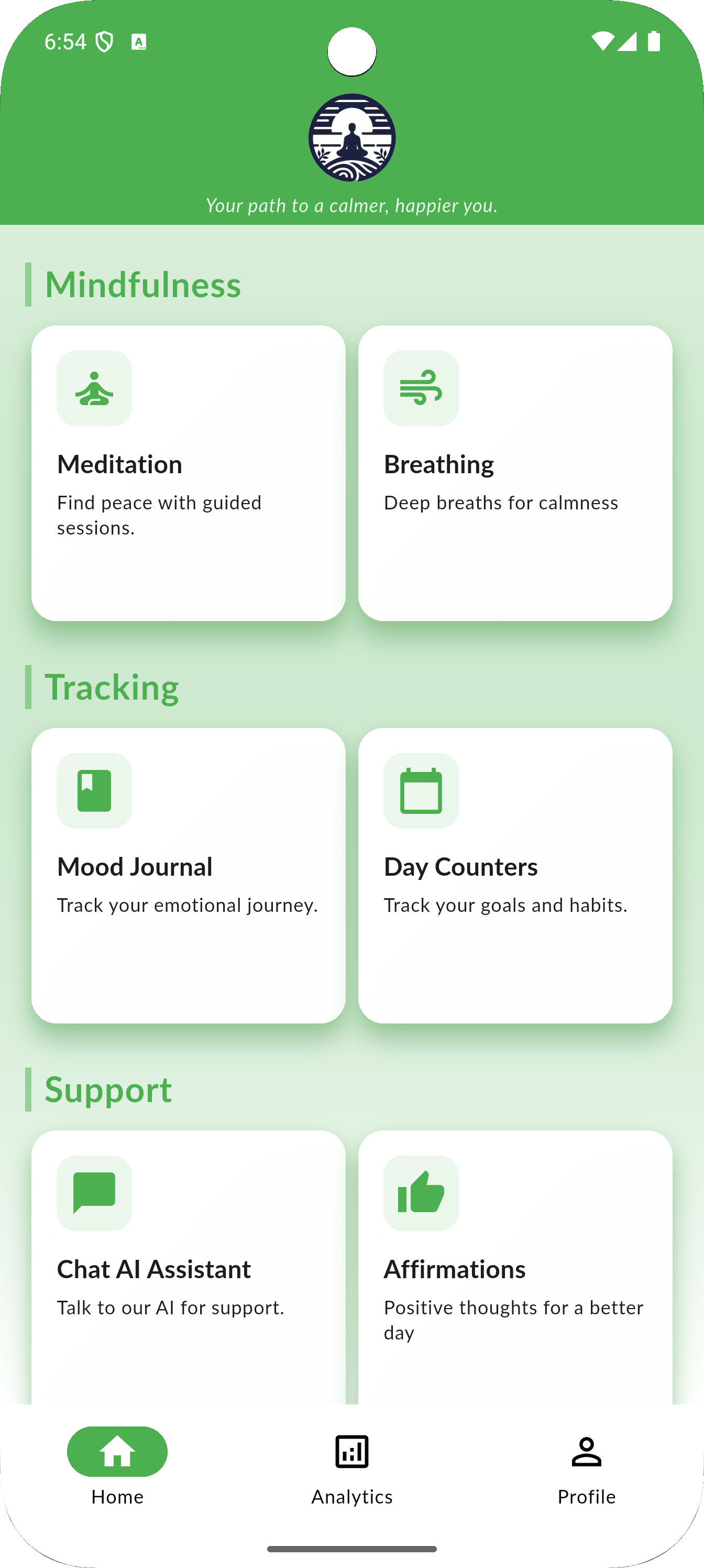Click the Mindfulness section header
Viewport: 704px width, 1568px height.
(x=142, y=284)
